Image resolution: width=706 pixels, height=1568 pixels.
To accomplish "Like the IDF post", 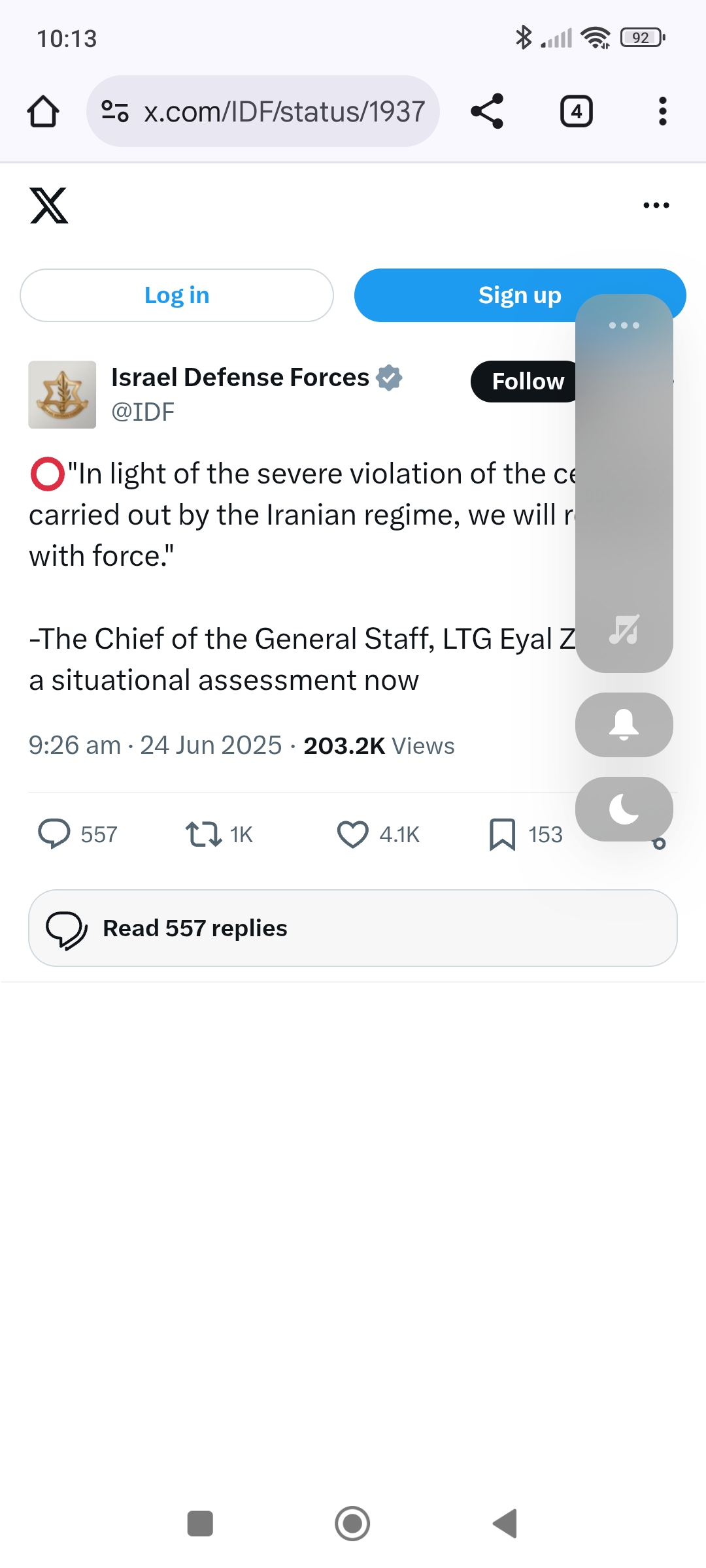I will click(x=378, y=834).
